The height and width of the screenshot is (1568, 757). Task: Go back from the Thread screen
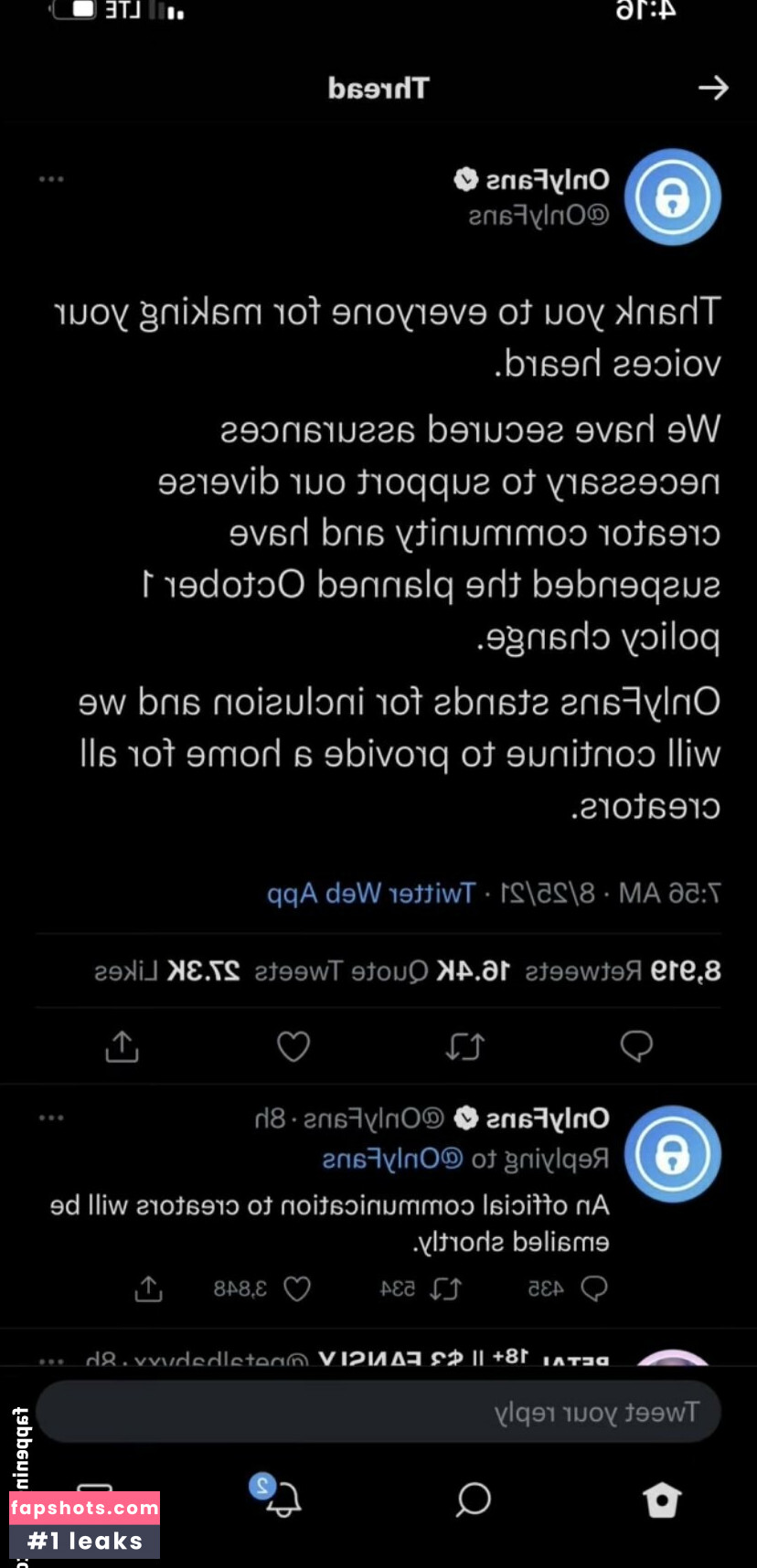[713, 88]
